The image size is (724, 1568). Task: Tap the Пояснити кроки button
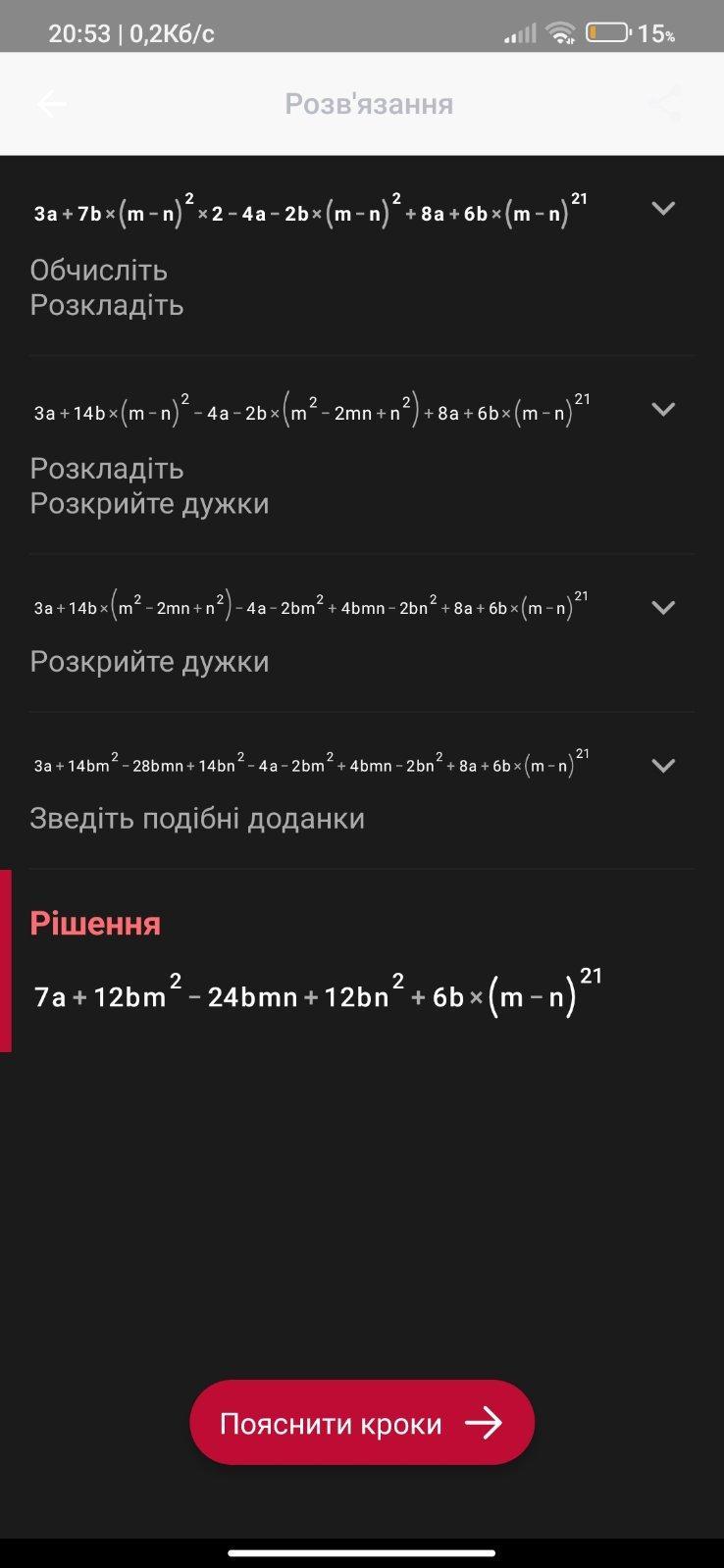362,1423
